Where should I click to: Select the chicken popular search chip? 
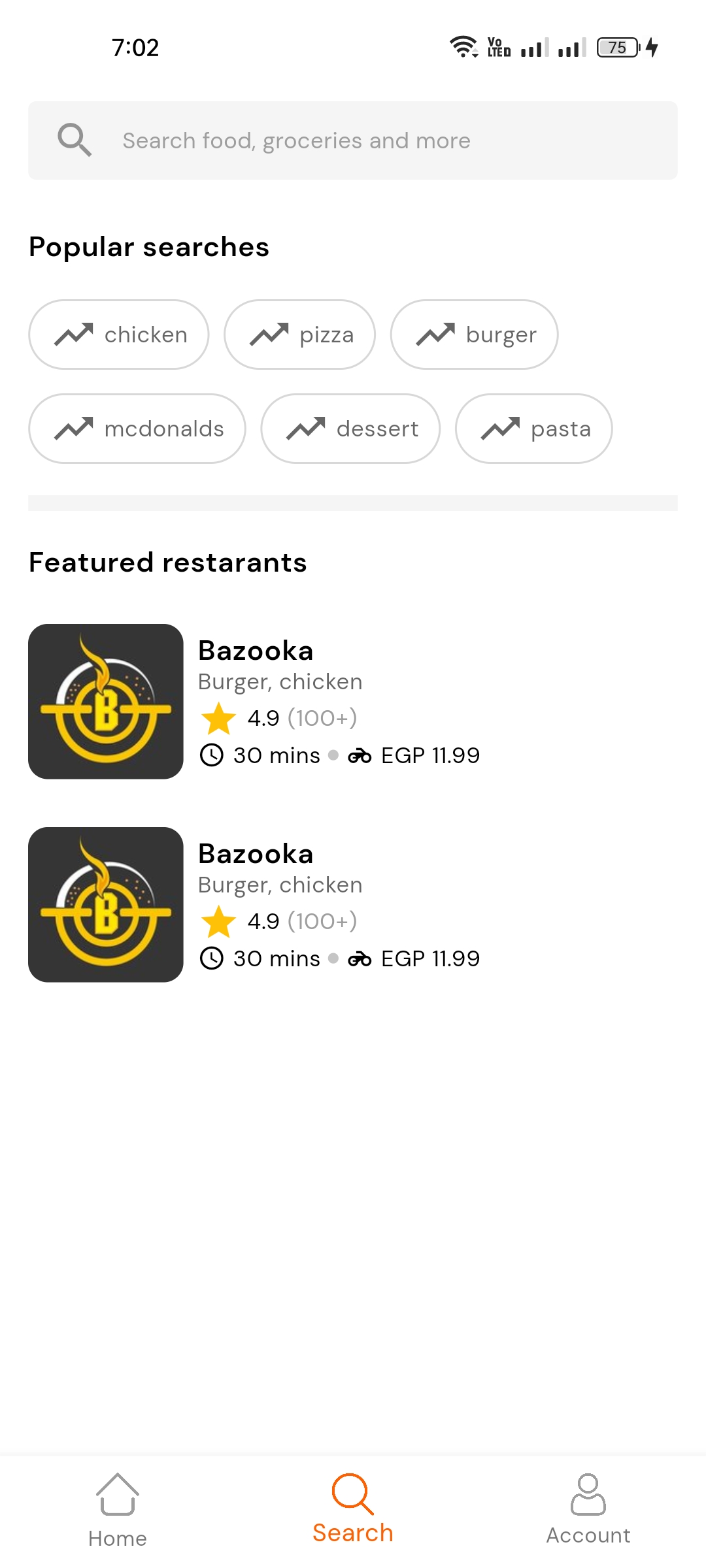(x=119, y=335)
